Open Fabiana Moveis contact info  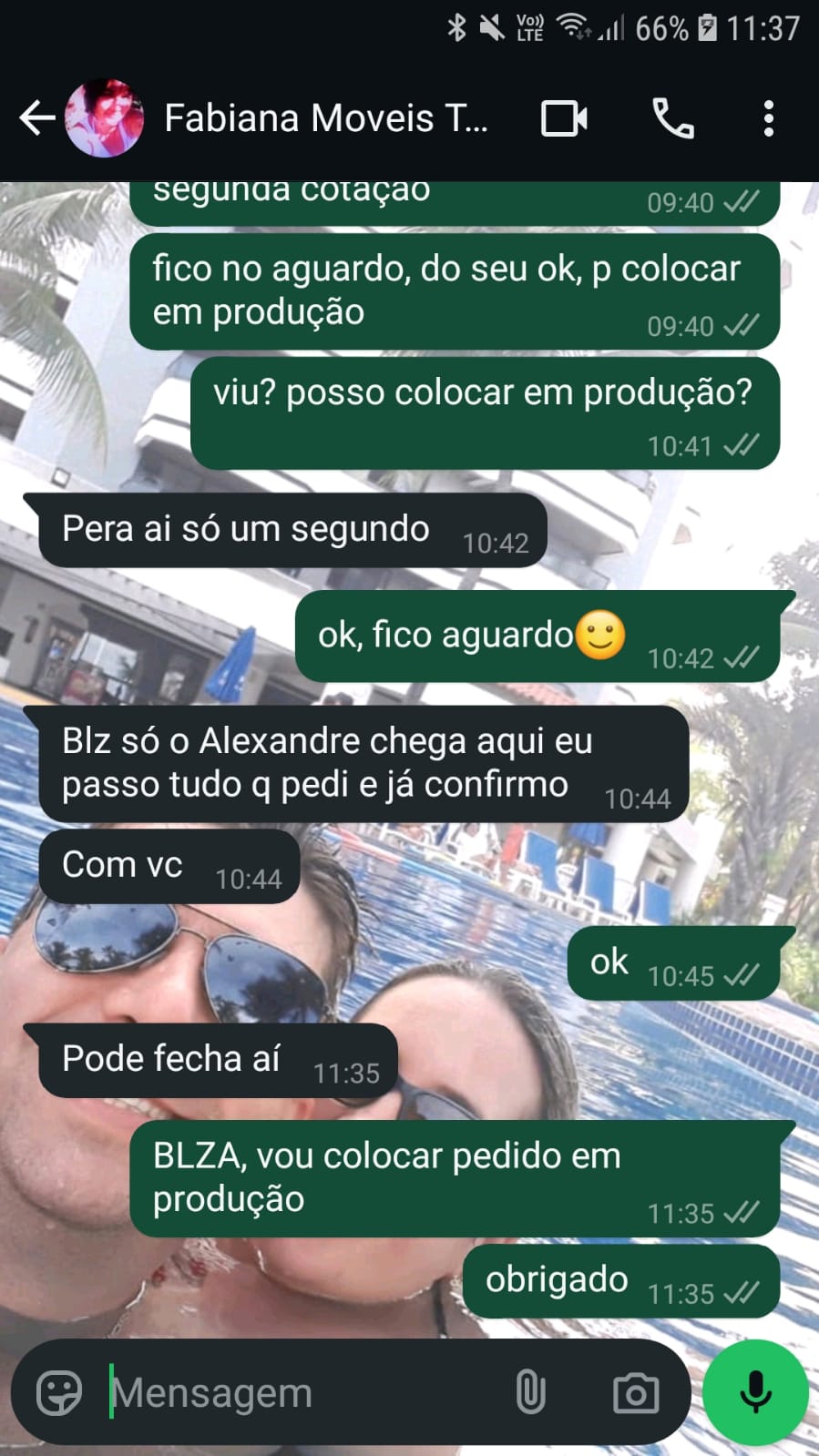325,118
